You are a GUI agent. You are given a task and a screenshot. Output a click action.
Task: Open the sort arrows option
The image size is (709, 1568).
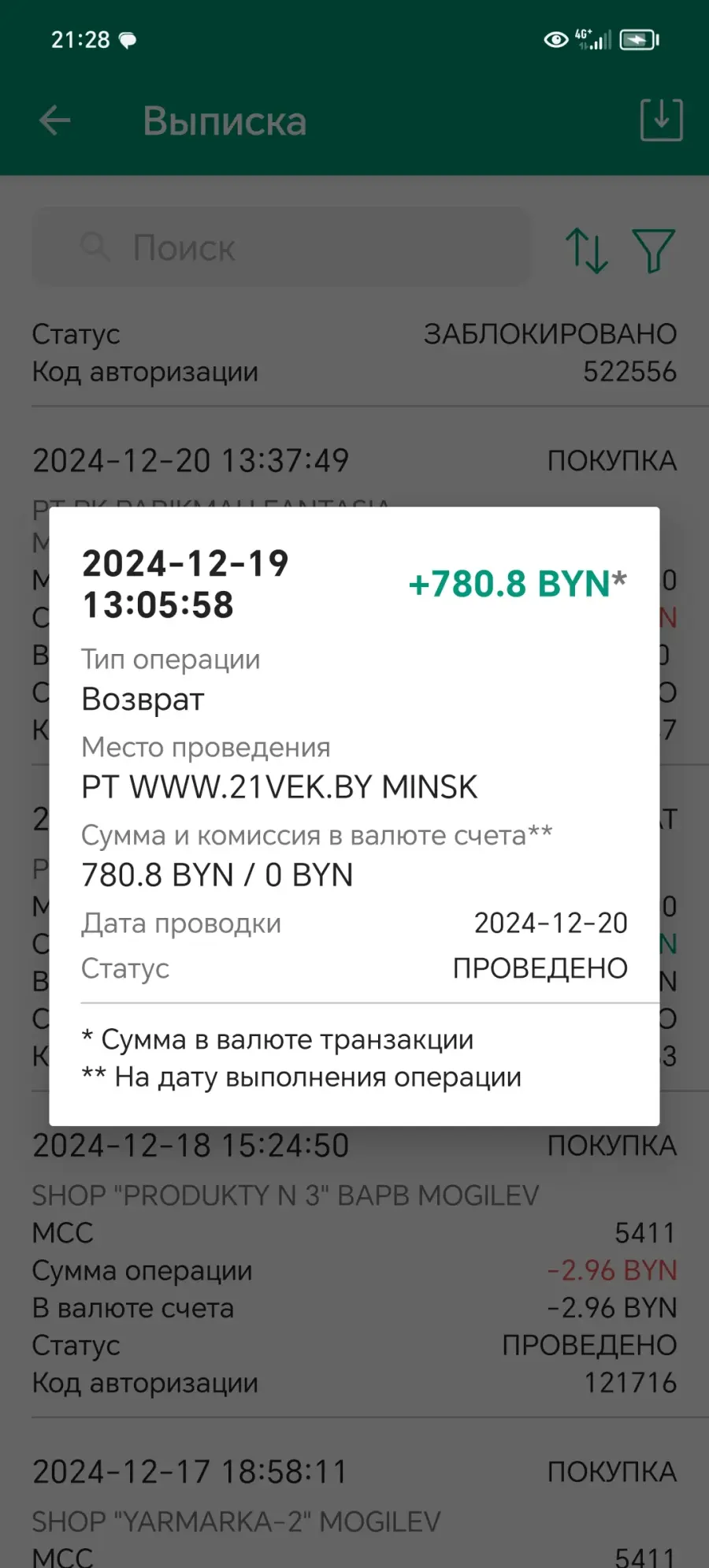(x=587, y=250)
